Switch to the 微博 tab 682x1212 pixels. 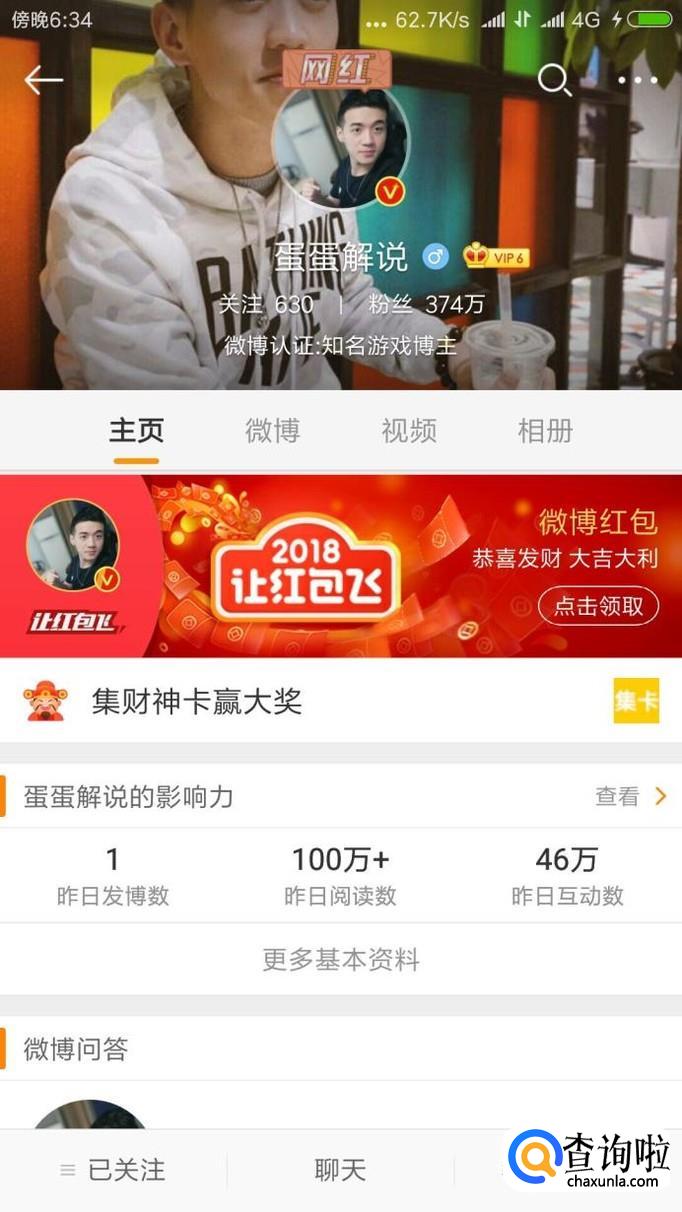tap(272, 431)
